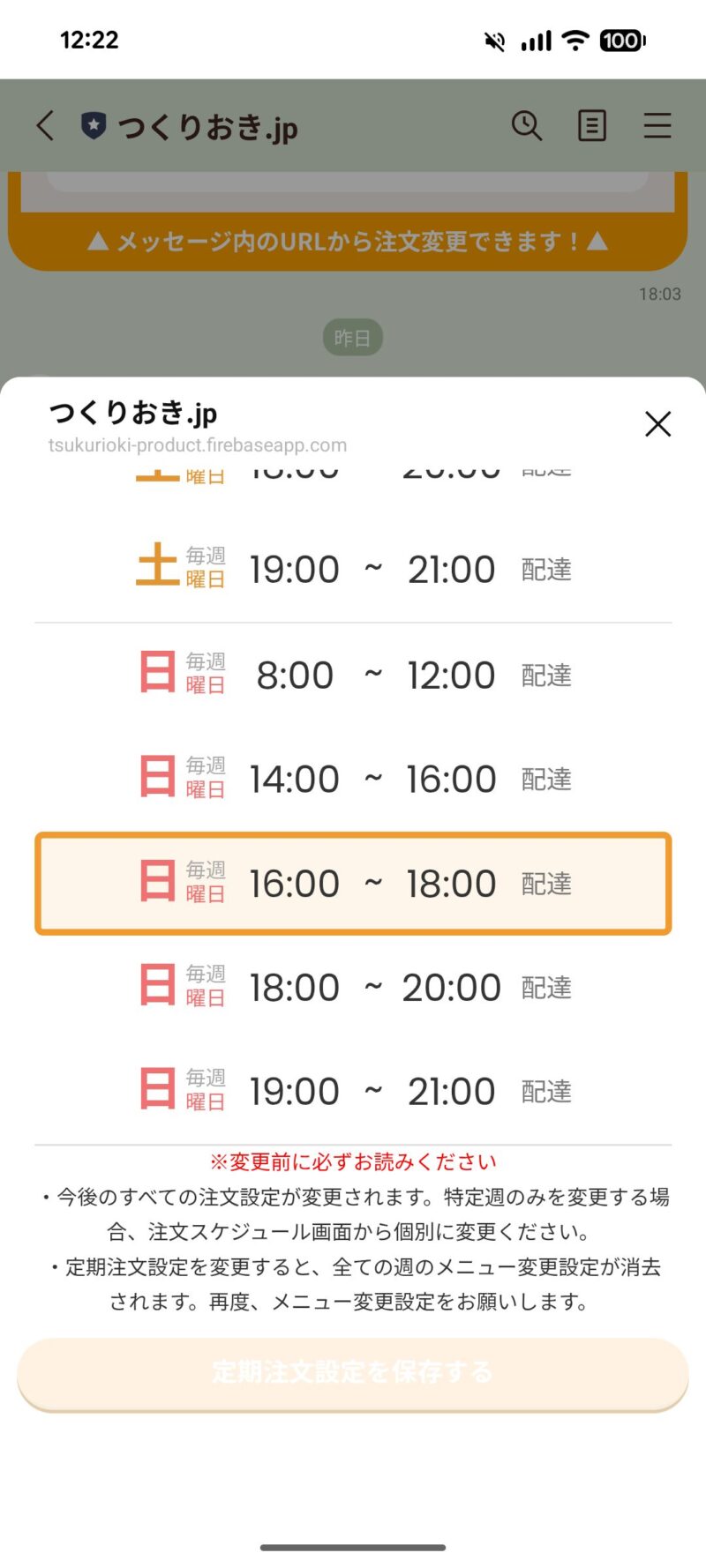
Task: Pick Sunday 14:00~16:00 delivery slot
Action: coord(353,780)
